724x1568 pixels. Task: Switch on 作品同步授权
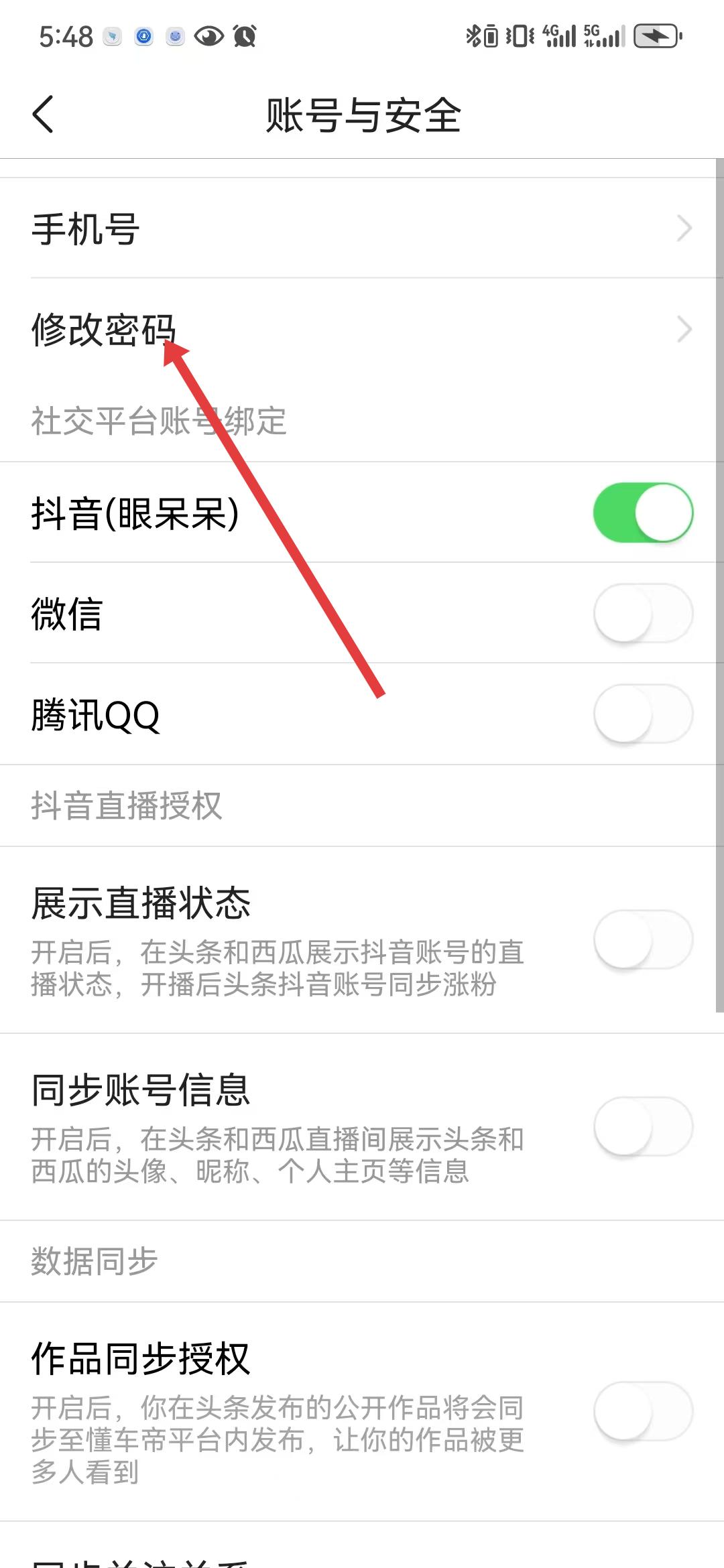pos(642,1411)
